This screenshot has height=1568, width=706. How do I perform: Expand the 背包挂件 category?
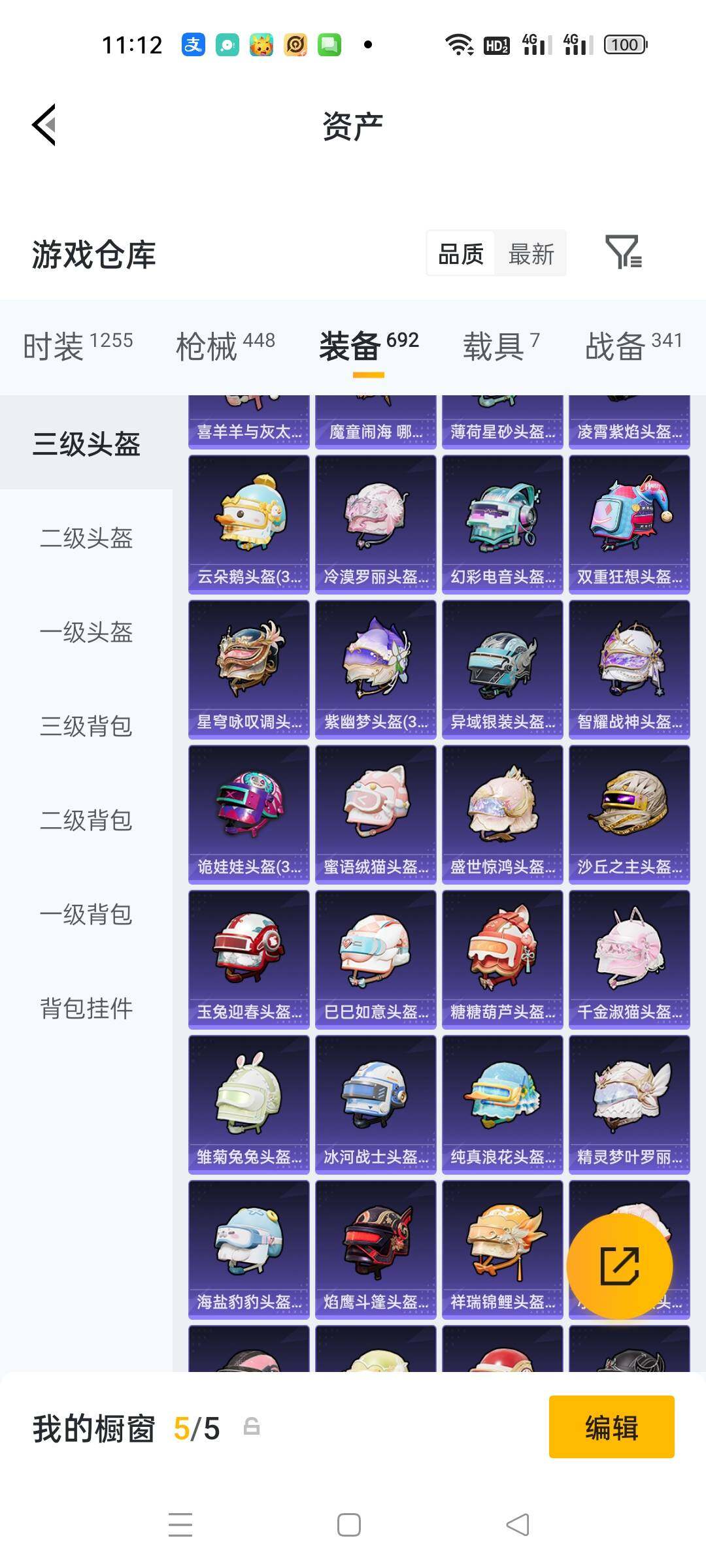coord(88,1009)
